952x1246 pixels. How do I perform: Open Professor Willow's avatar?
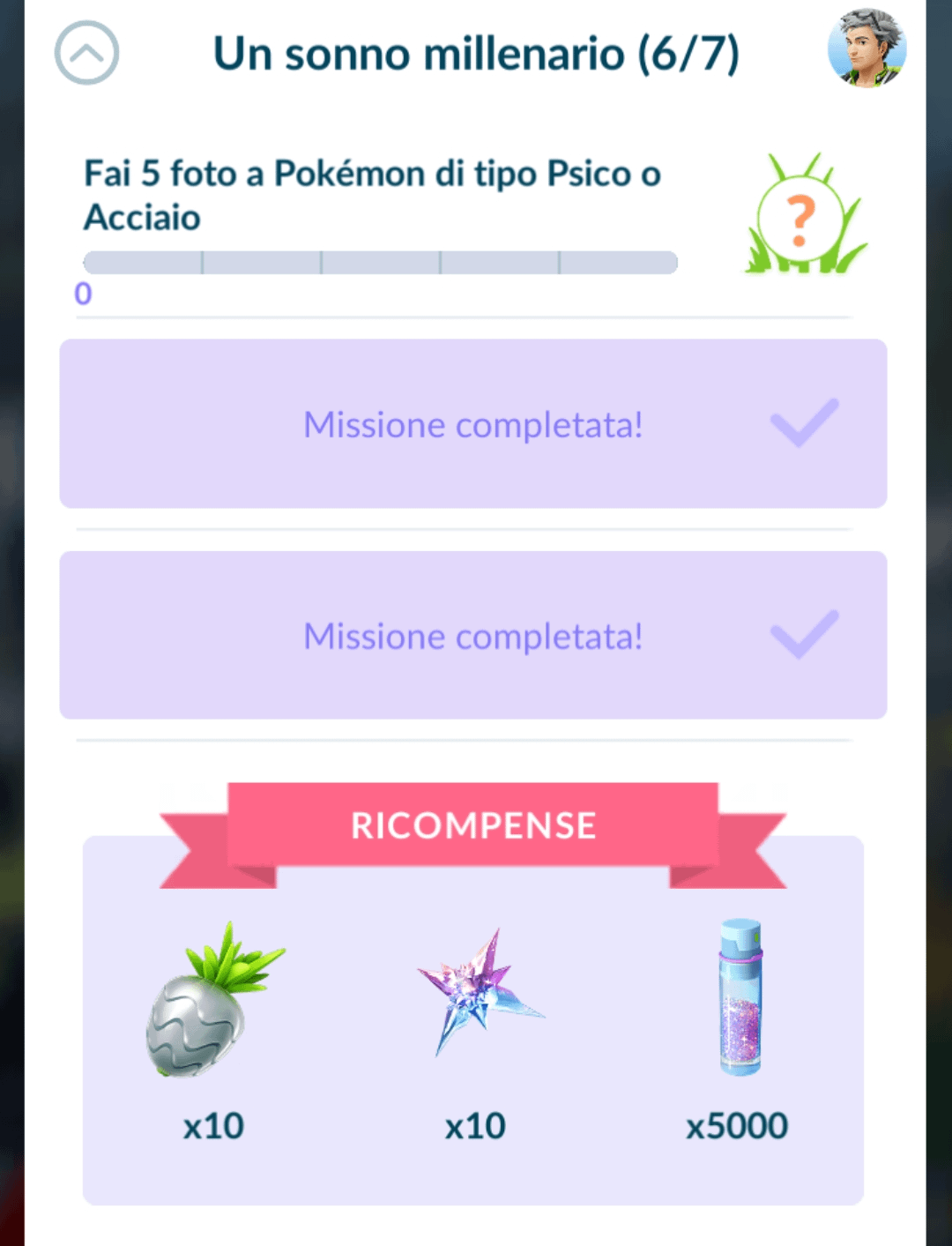866,48
